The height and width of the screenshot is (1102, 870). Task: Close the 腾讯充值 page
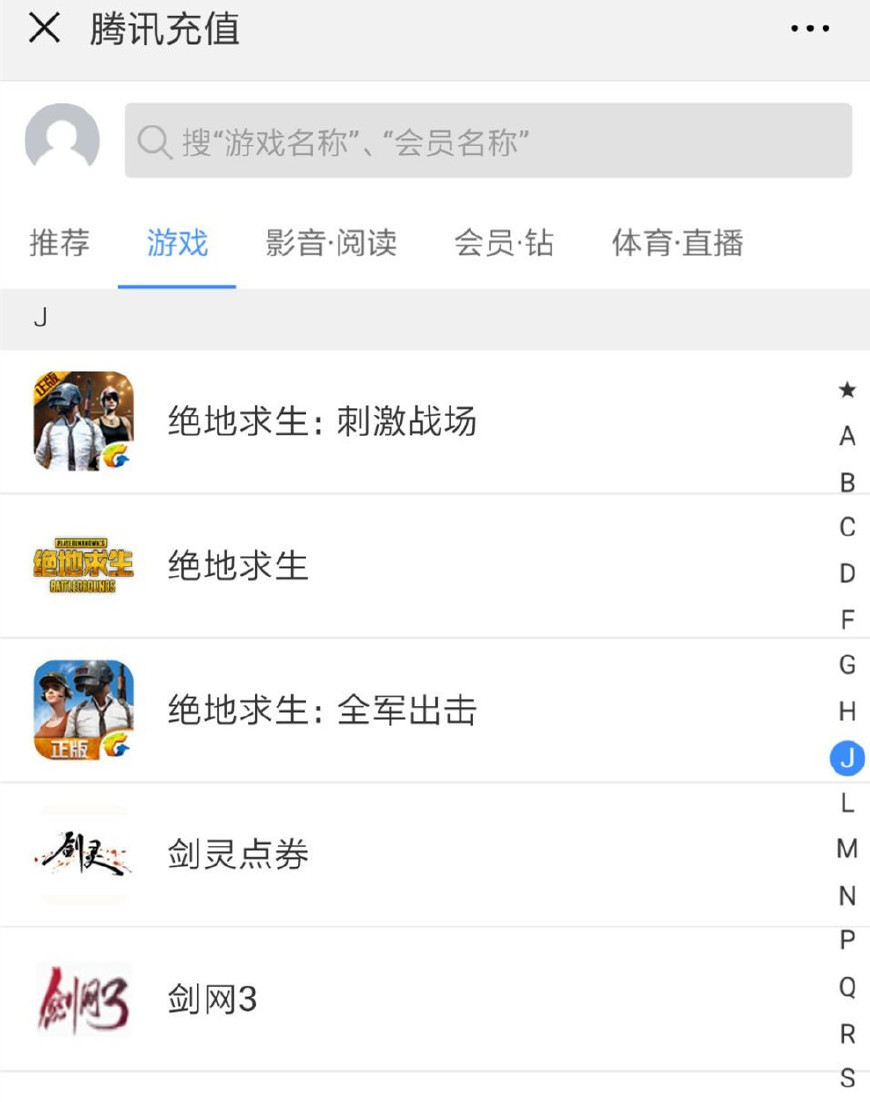tap(44, 29)
